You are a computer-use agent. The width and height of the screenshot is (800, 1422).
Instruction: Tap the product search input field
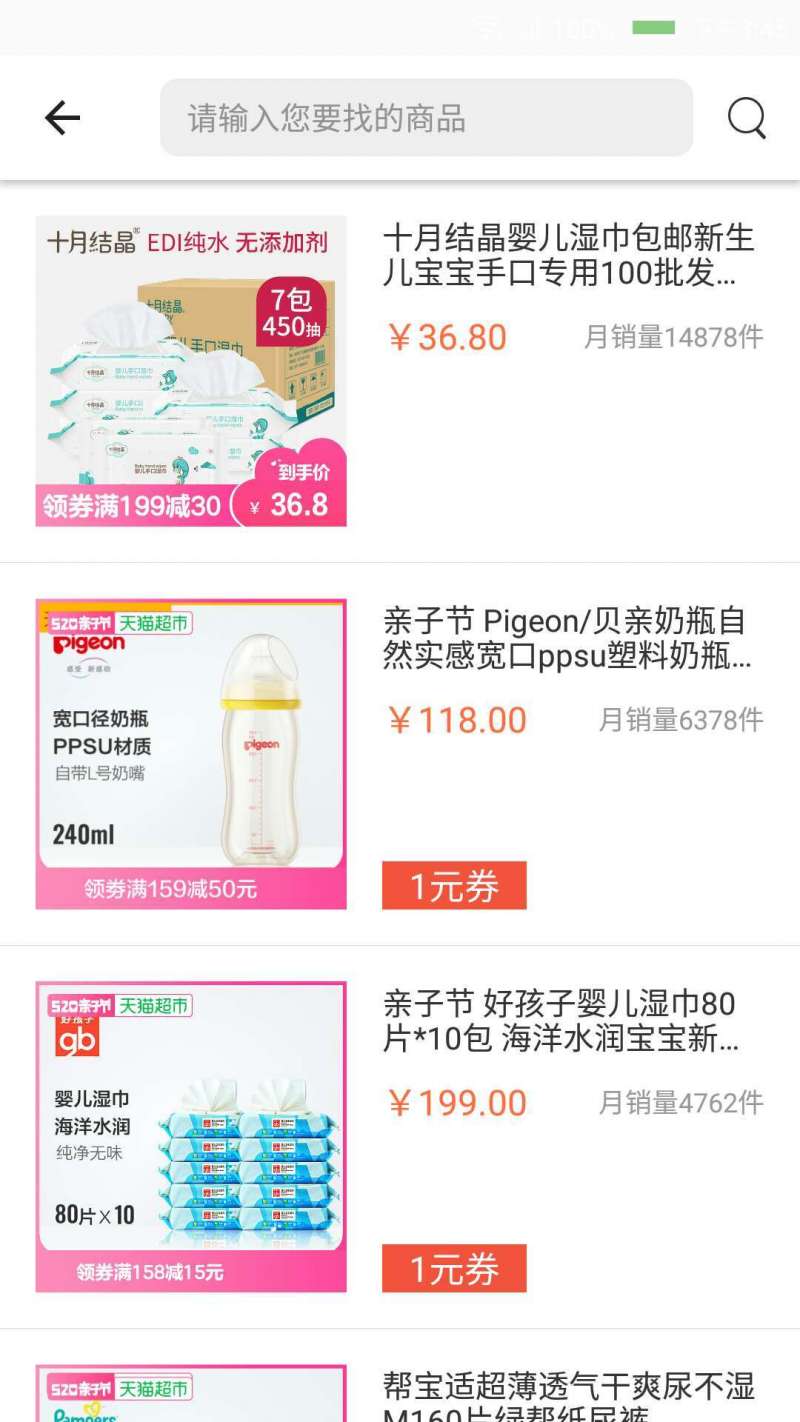426,118
